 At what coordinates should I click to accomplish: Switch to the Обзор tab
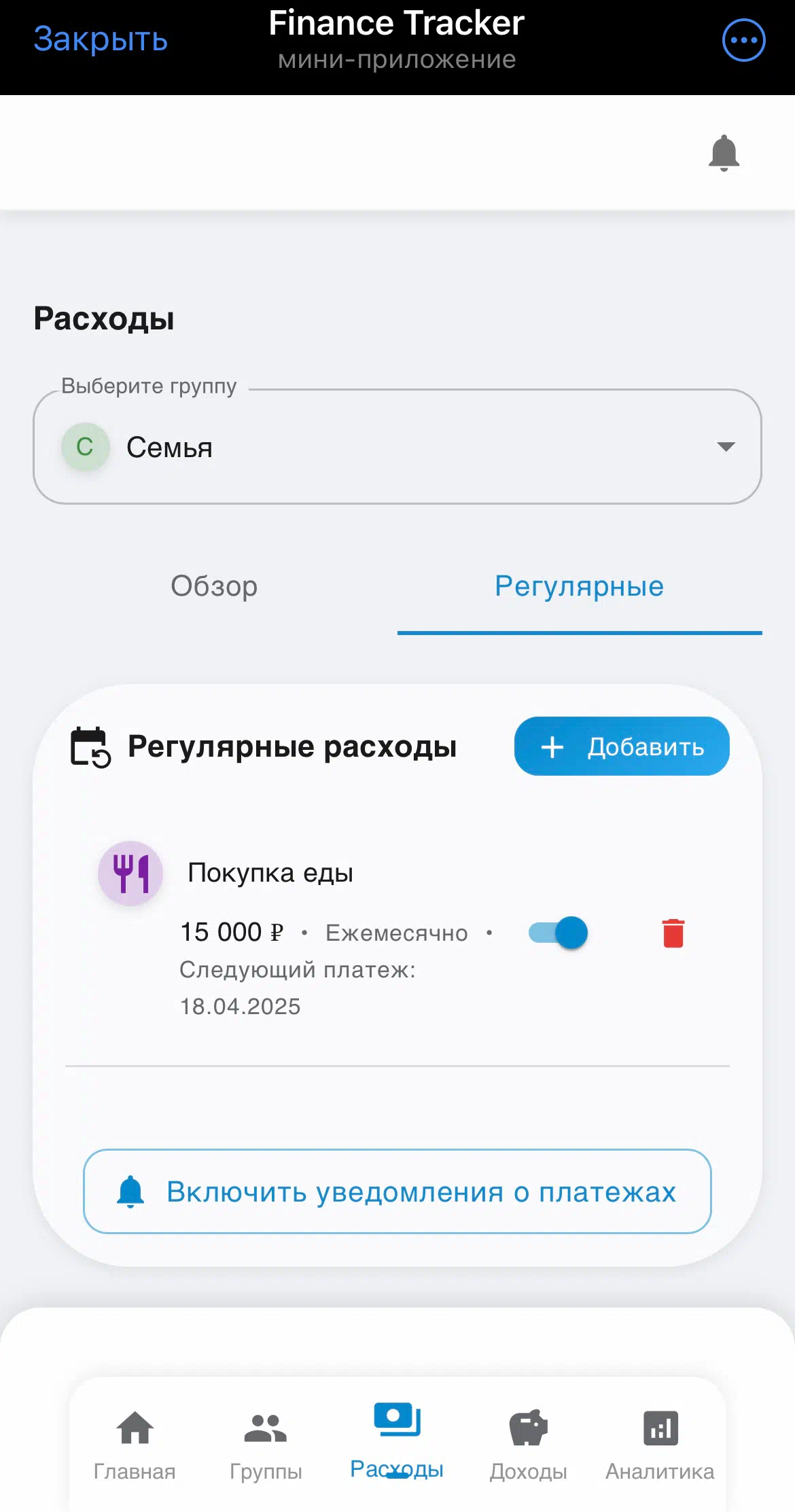click(214, 586)
